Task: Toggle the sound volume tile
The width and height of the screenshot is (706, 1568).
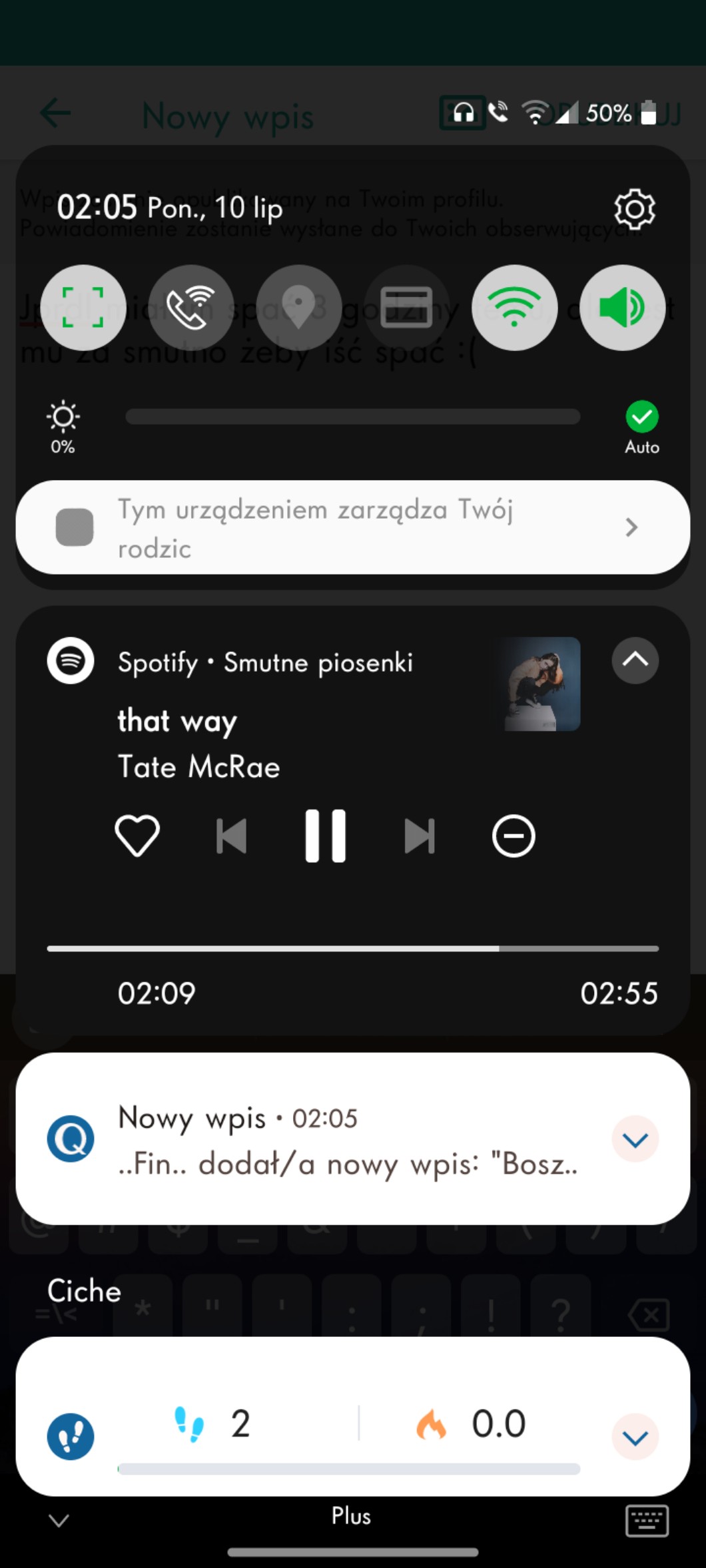Action: click(622, 308)
